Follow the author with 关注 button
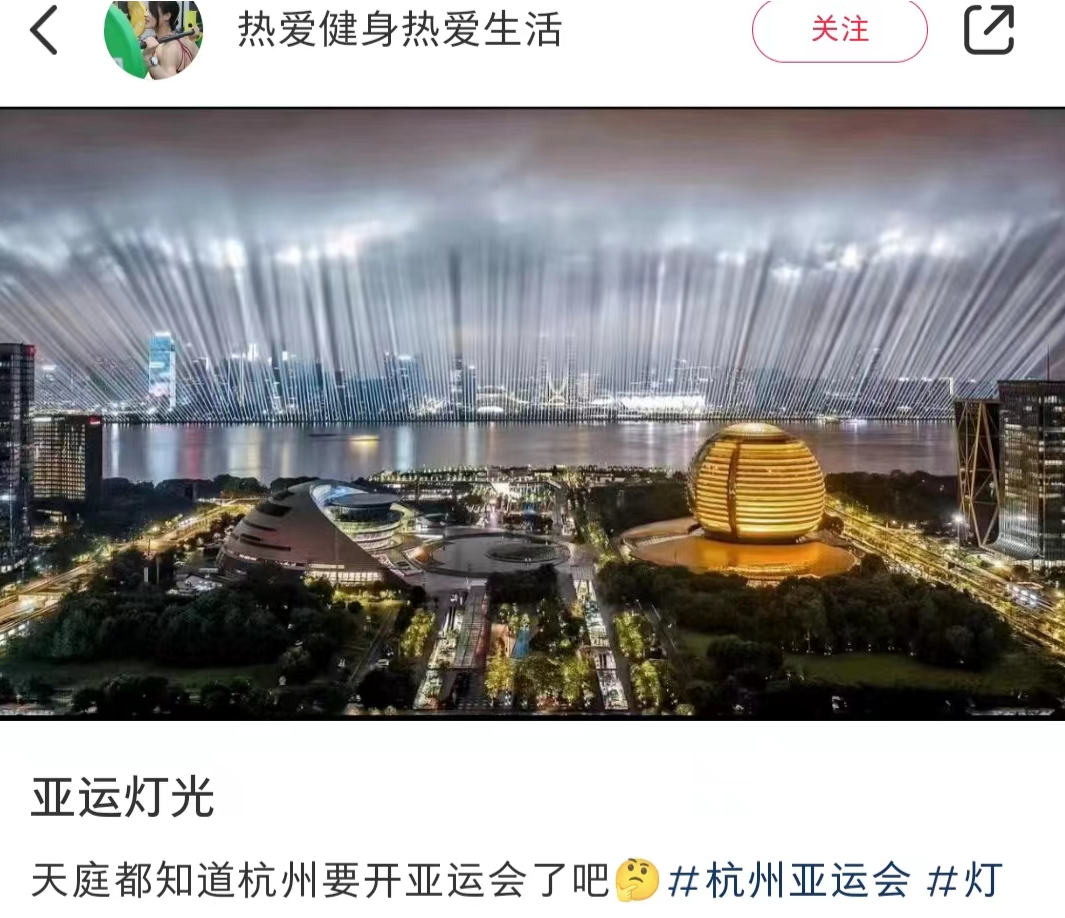 click(x=839, y=30)
